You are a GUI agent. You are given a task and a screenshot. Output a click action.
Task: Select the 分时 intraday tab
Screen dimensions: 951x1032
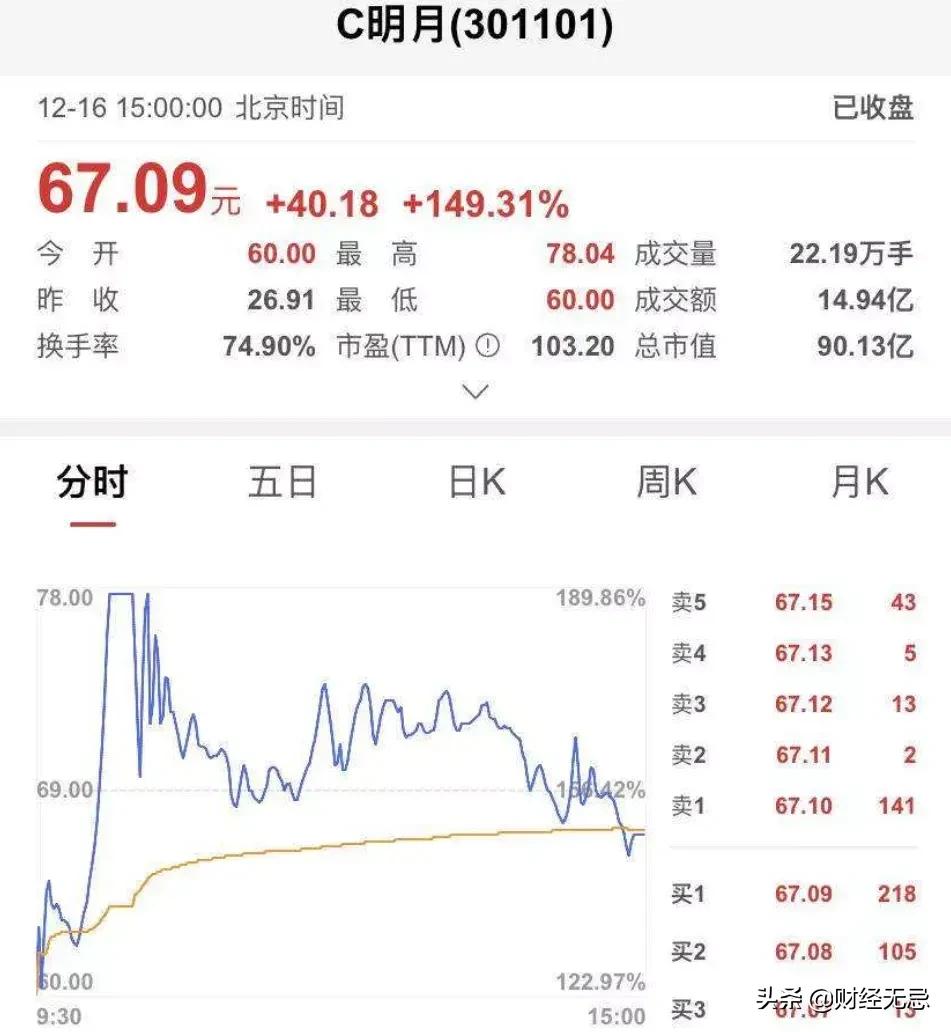94,482
